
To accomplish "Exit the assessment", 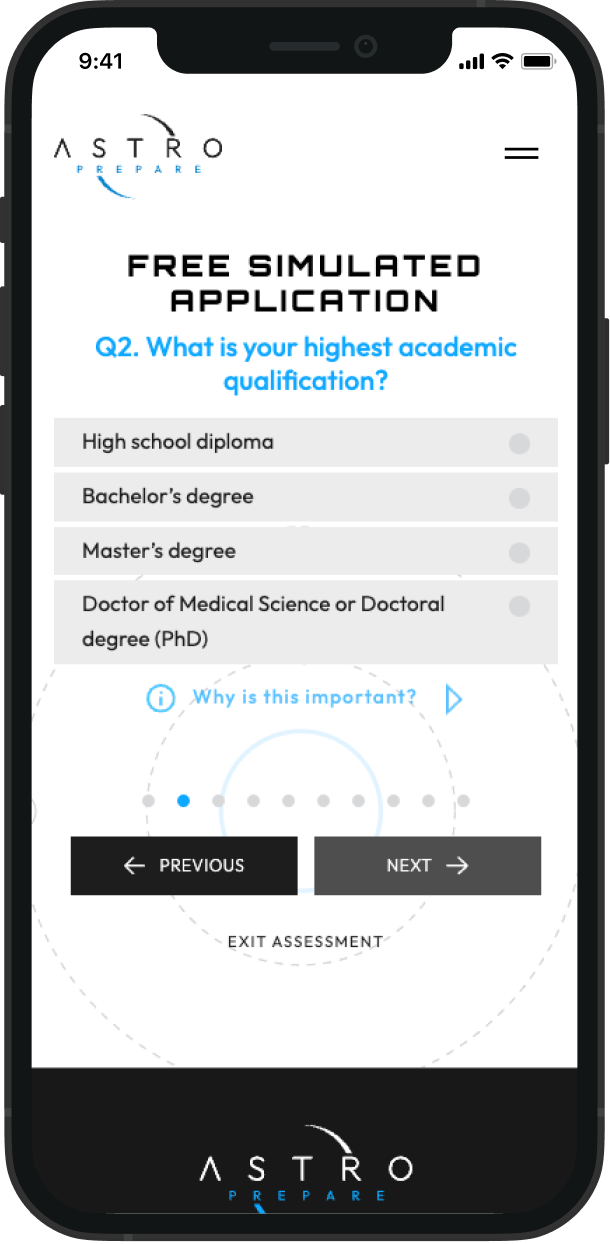I will click(305, 941).
